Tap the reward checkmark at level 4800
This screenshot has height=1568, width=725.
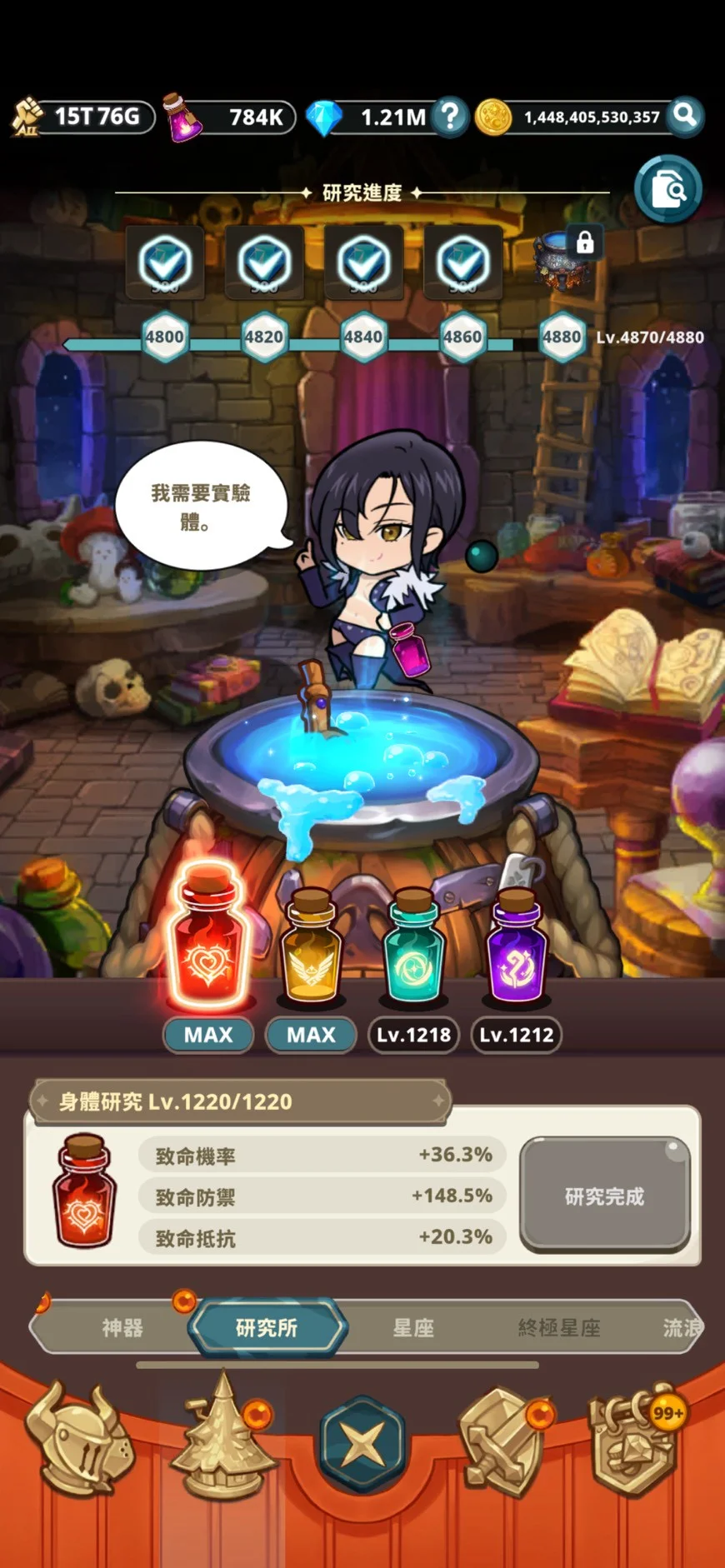(165, 262)
